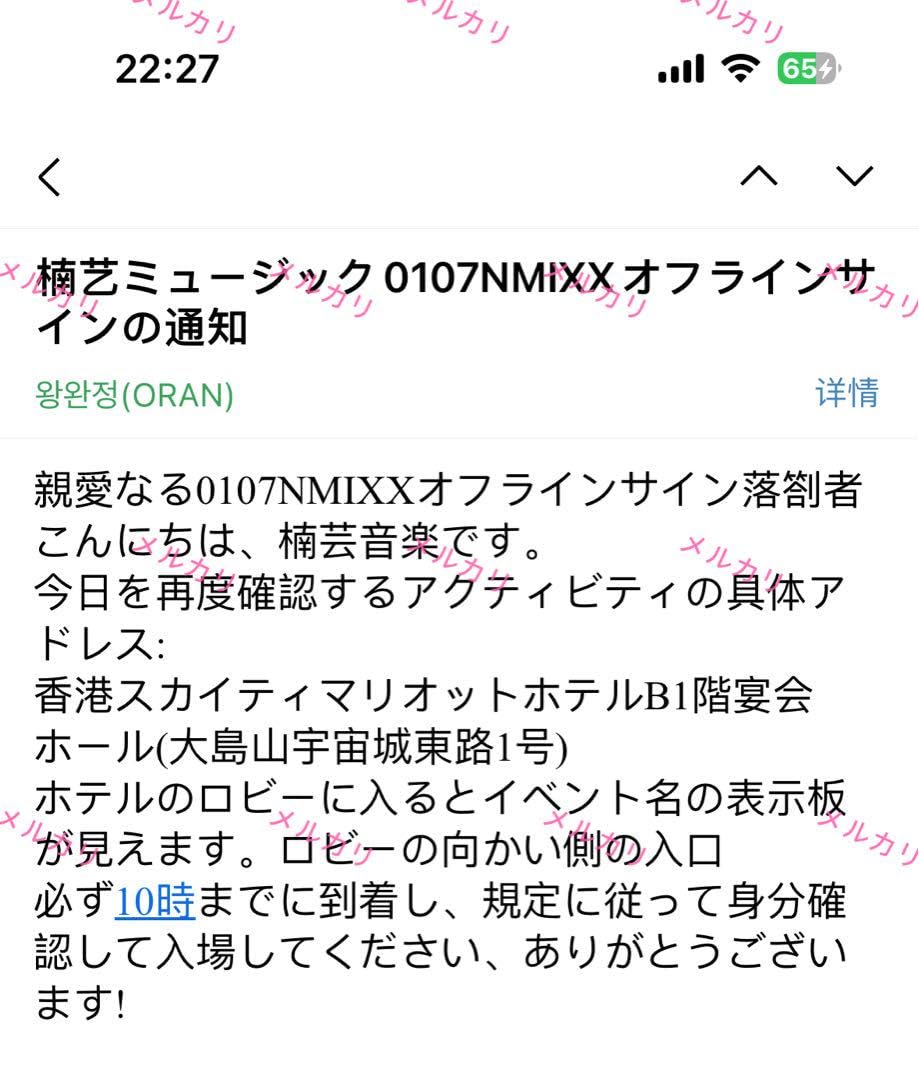
Task: Jump to the previous email with the up arrow
Action: [758, 176]
